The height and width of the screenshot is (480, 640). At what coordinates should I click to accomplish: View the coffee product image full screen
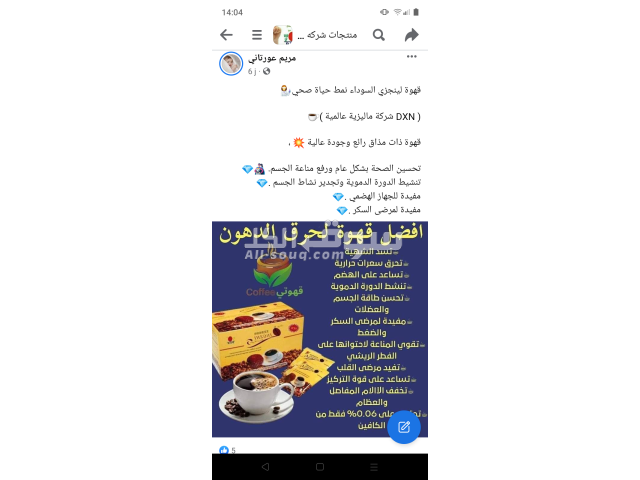pyautogui.click(x=320, y=328)
